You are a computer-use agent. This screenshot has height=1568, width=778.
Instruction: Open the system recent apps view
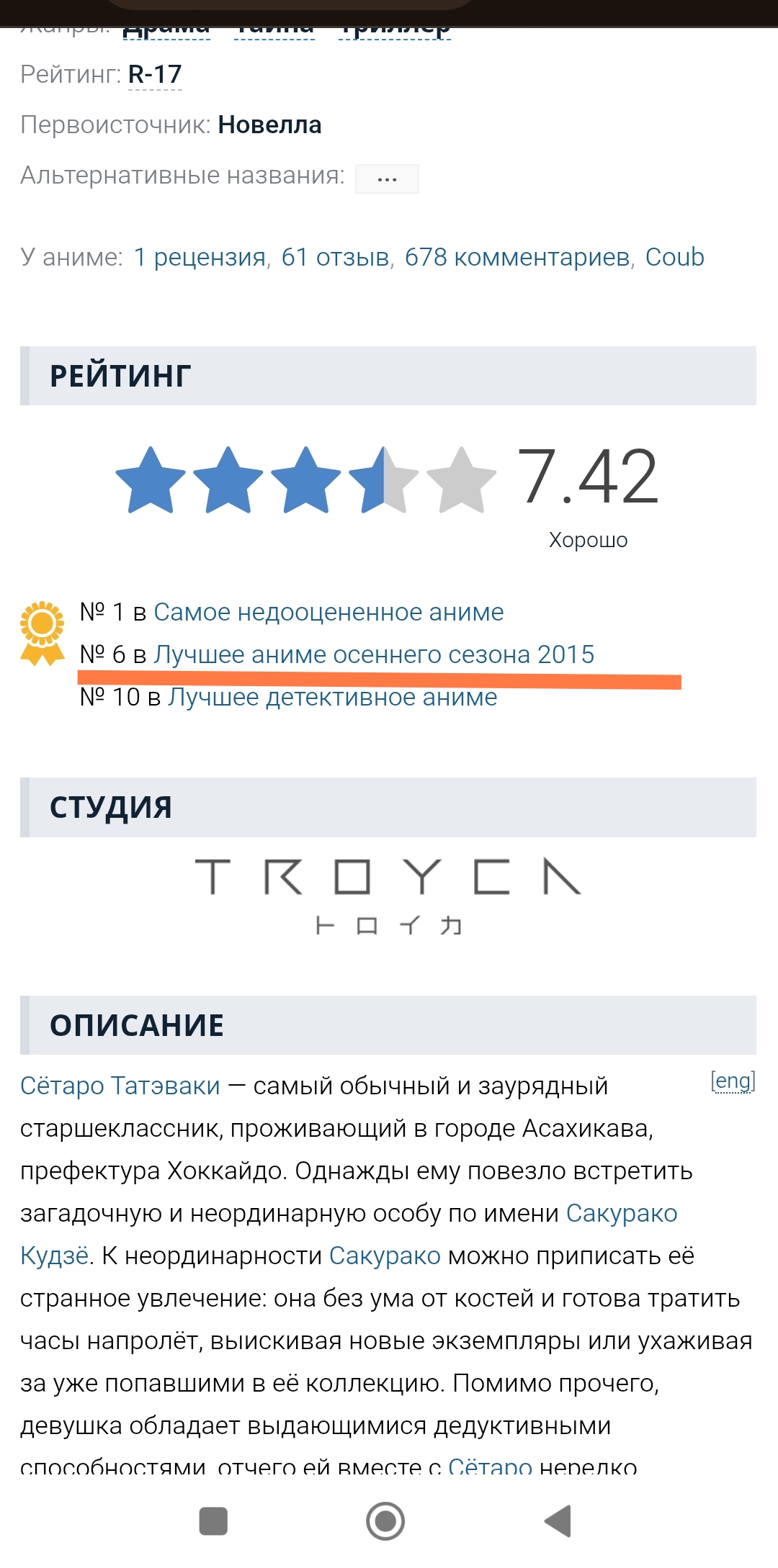click(x=213, y=1521)
